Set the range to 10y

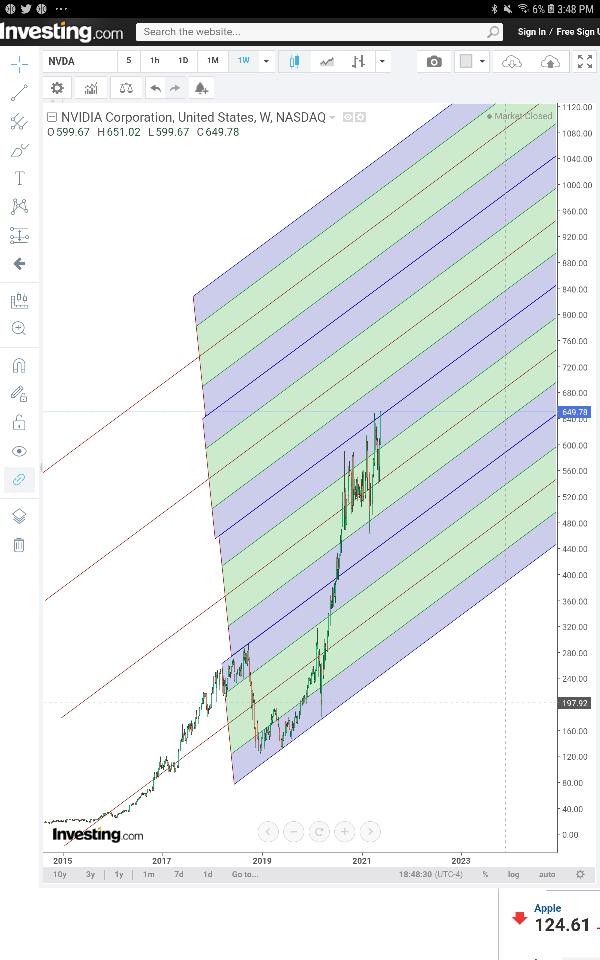[60, 874]
